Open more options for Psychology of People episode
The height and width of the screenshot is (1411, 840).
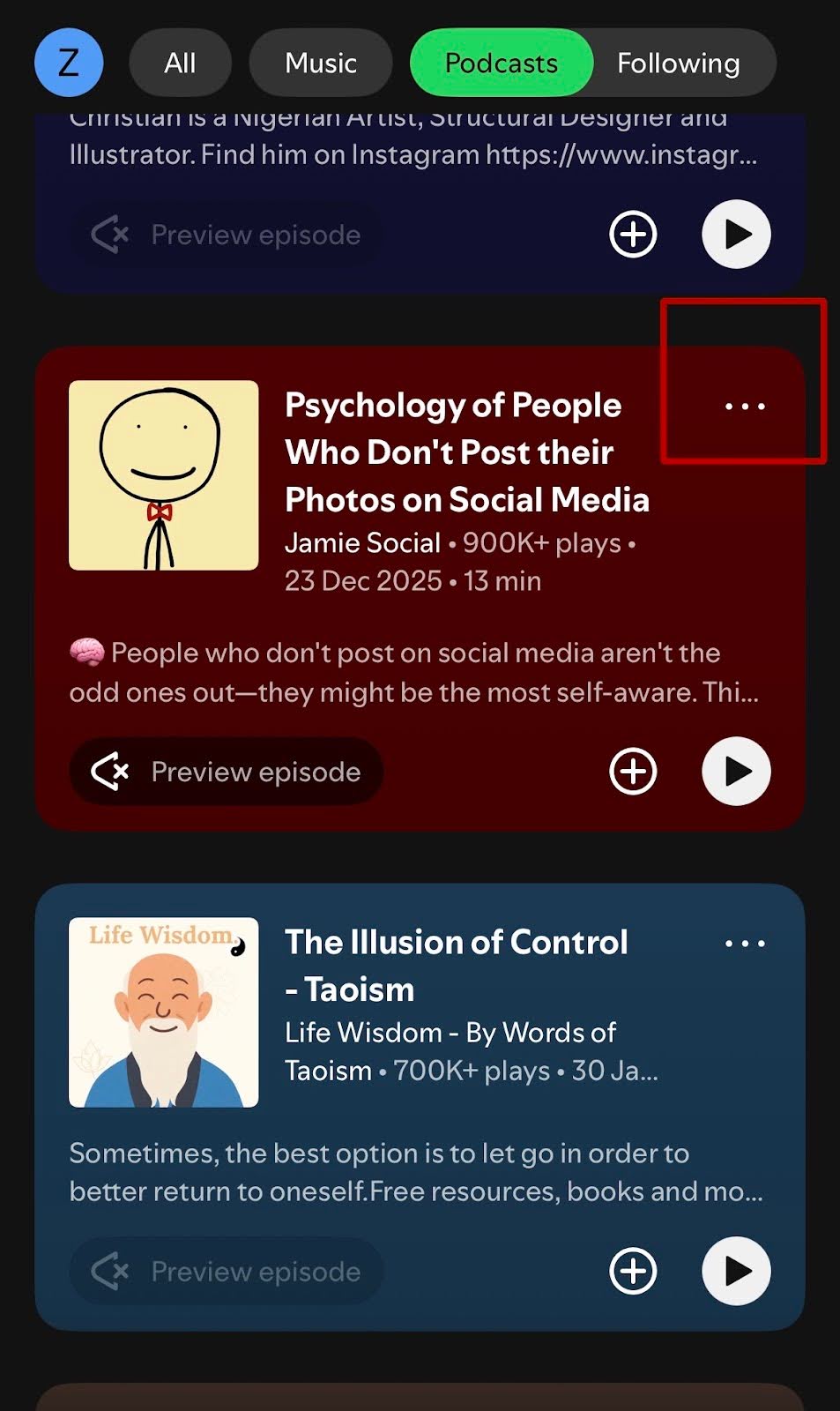pyautogui.click(x=745, y=407)
